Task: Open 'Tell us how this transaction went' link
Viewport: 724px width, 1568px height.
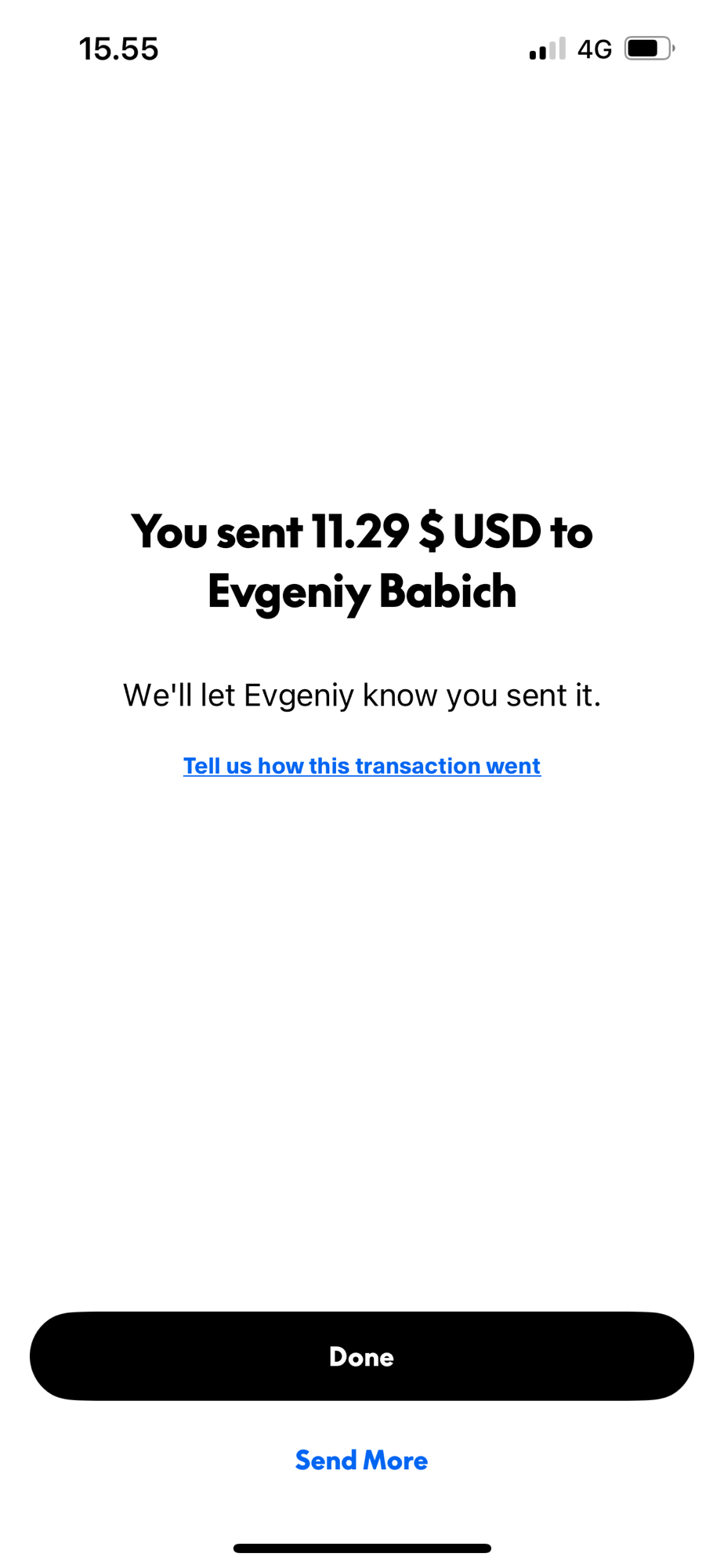Action: click(x=361, y=765)
